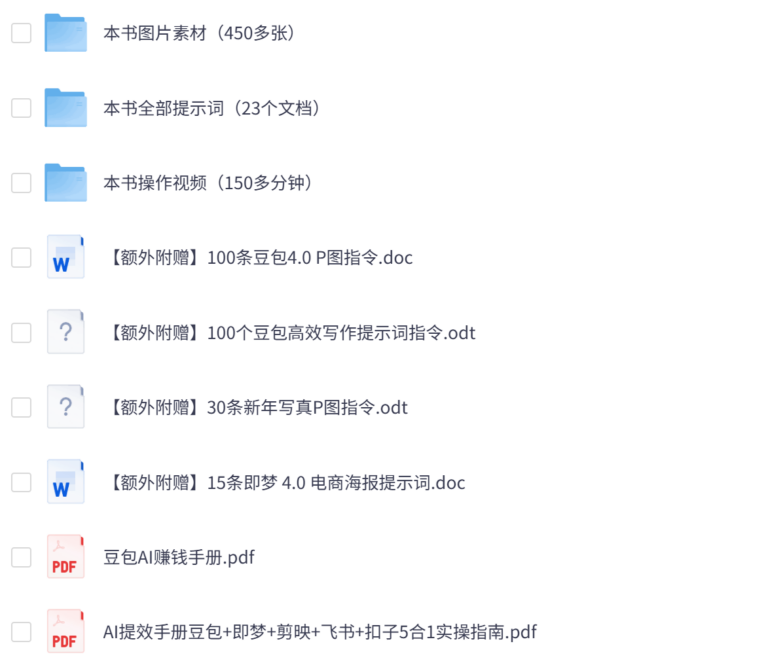Screen dimensions: 768x667
Task: Select the checkbox for 本书图片素材 folder
Action: click(21, 33)
